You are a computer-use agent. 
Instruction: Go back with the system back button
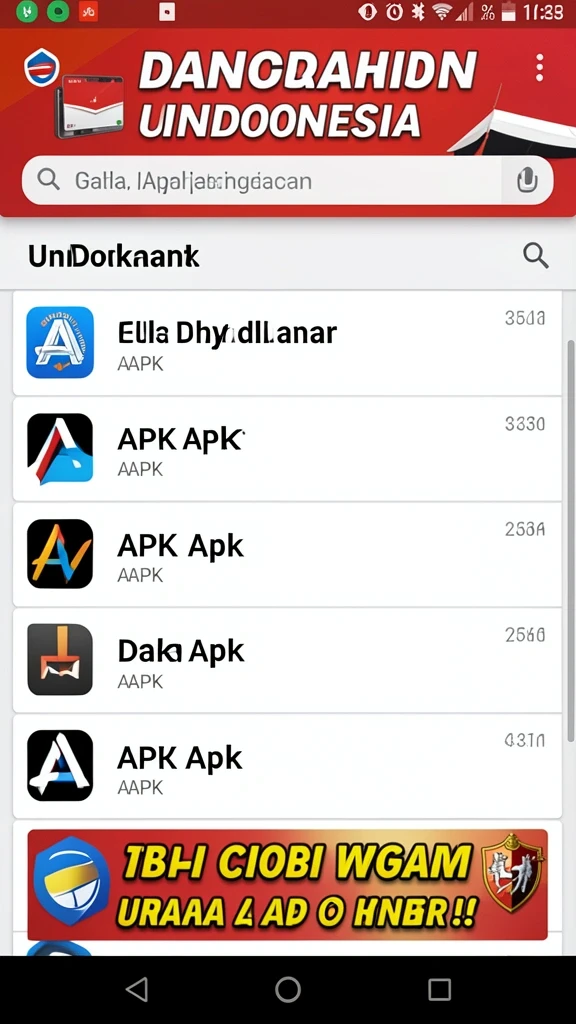[x=136, y=990]
